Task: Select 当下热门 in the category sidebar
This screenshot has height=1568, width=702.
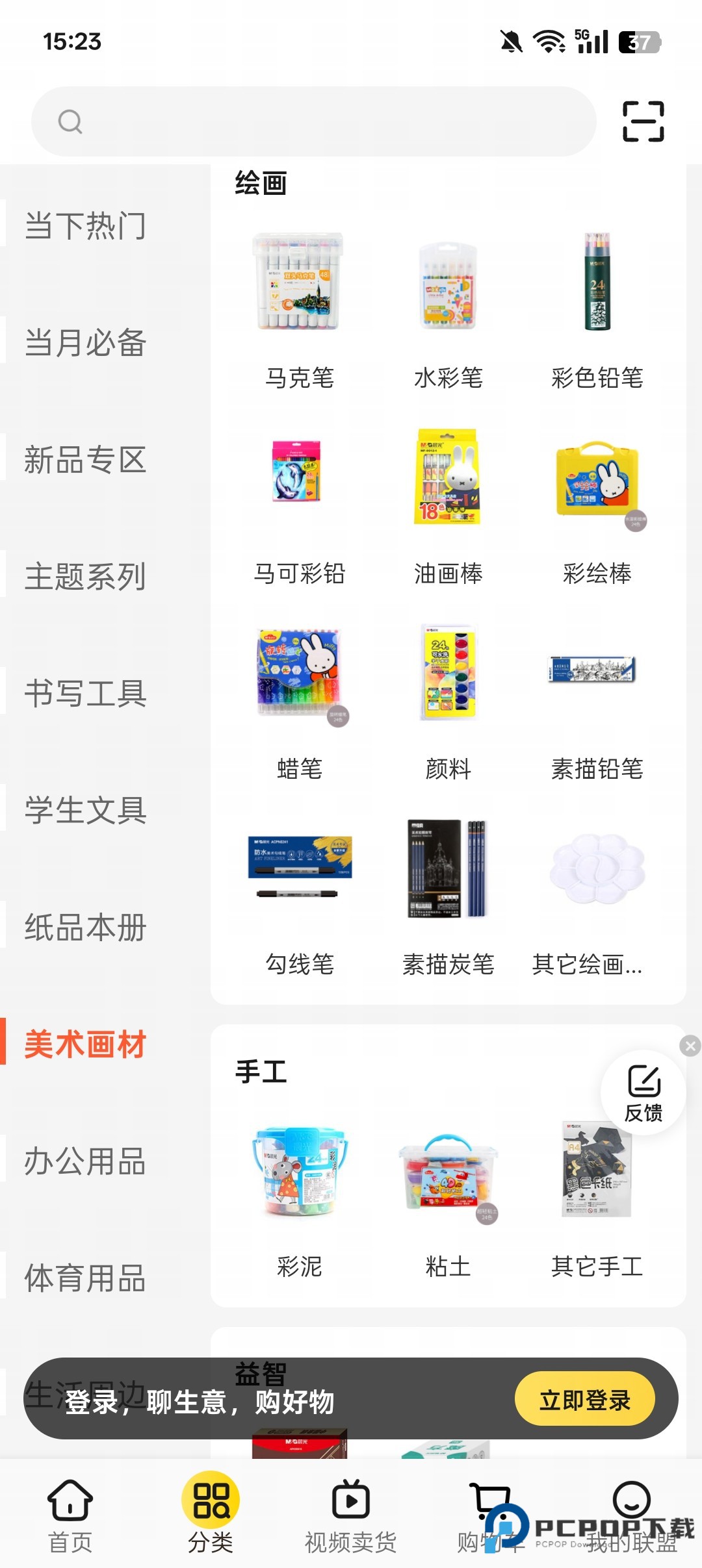Action: pos(85,226)
